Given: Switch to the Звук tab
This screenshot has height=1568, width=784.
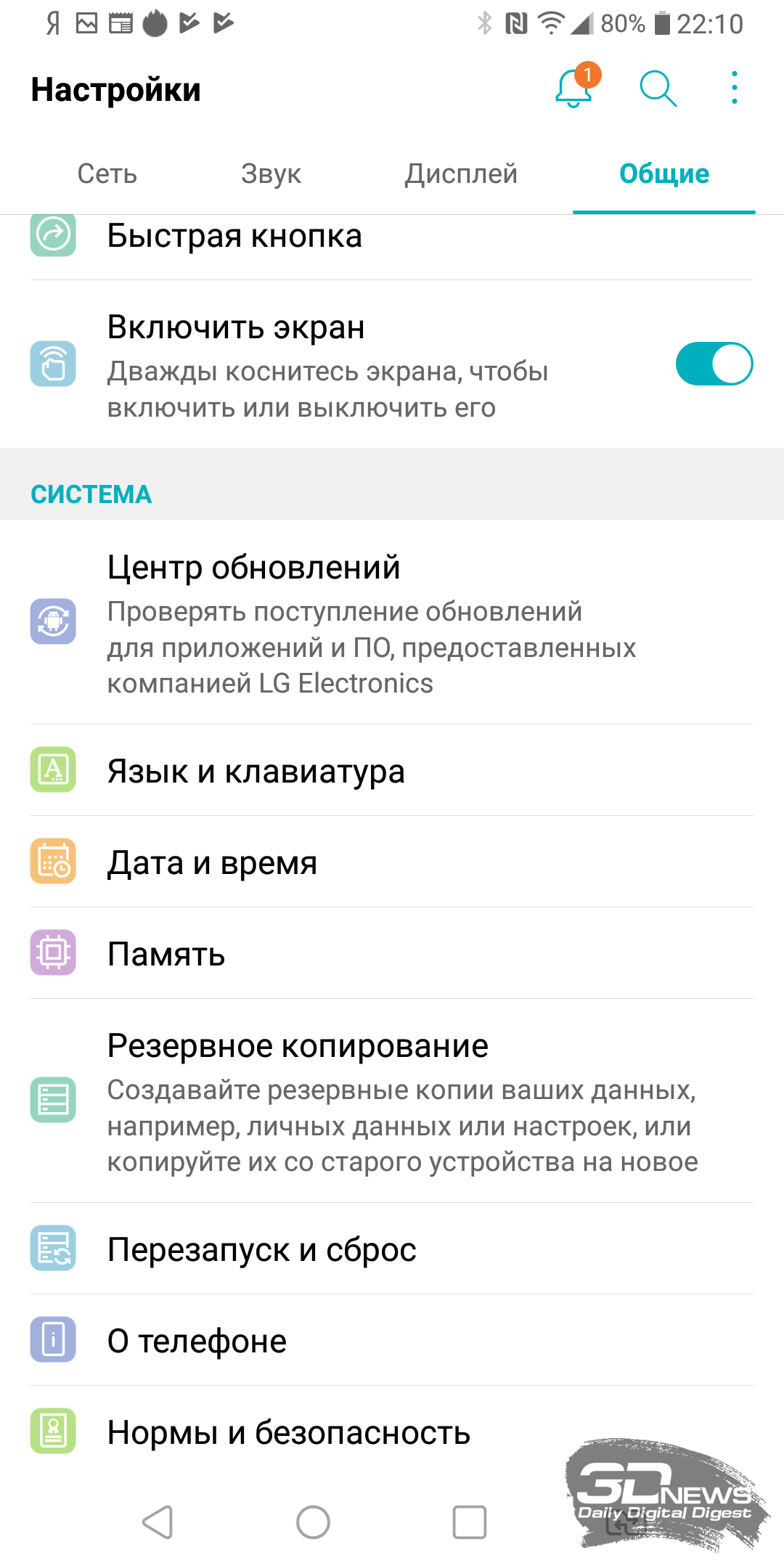Looking at the screenshot, I should [x=271, y=173].
